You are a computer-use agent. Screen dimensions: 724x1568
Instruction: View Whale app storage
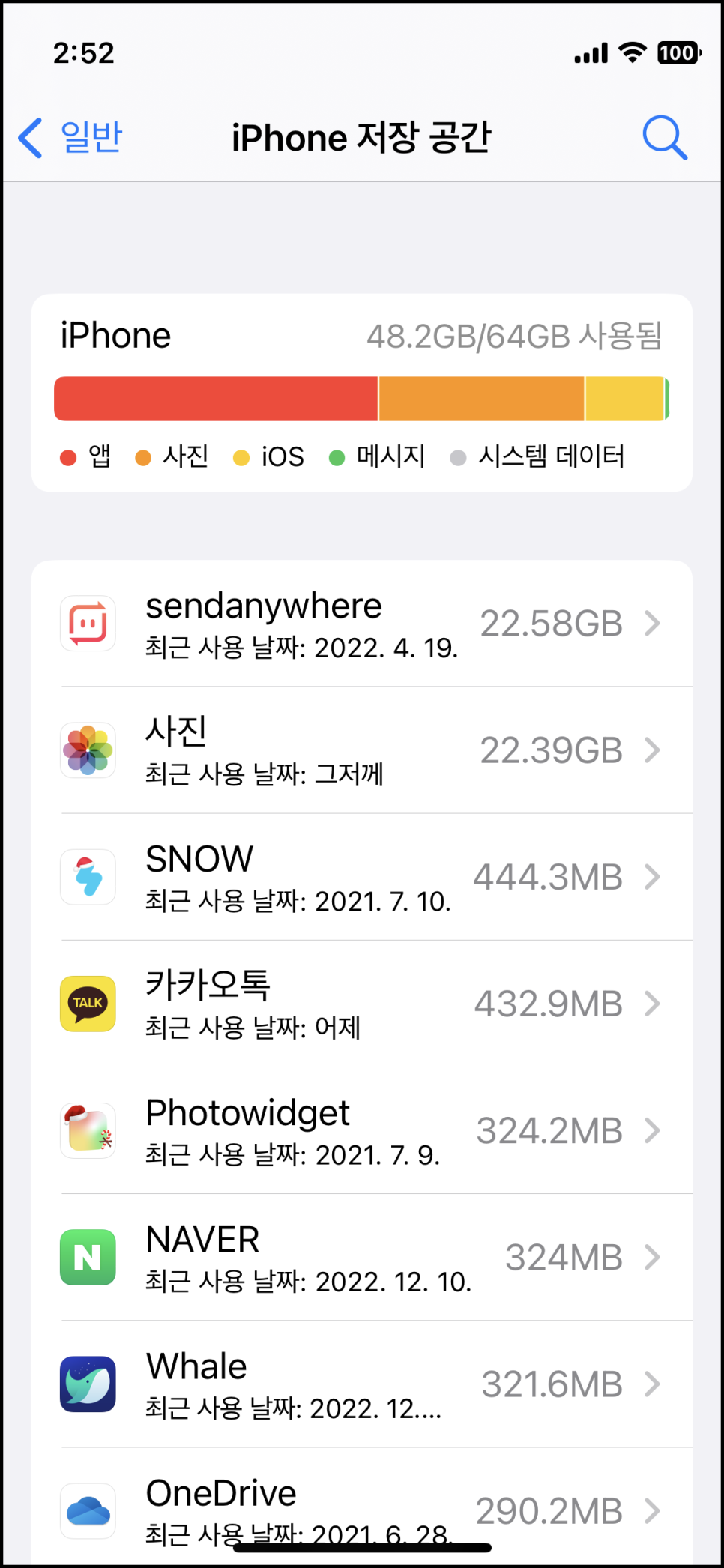pos(362,1384)
